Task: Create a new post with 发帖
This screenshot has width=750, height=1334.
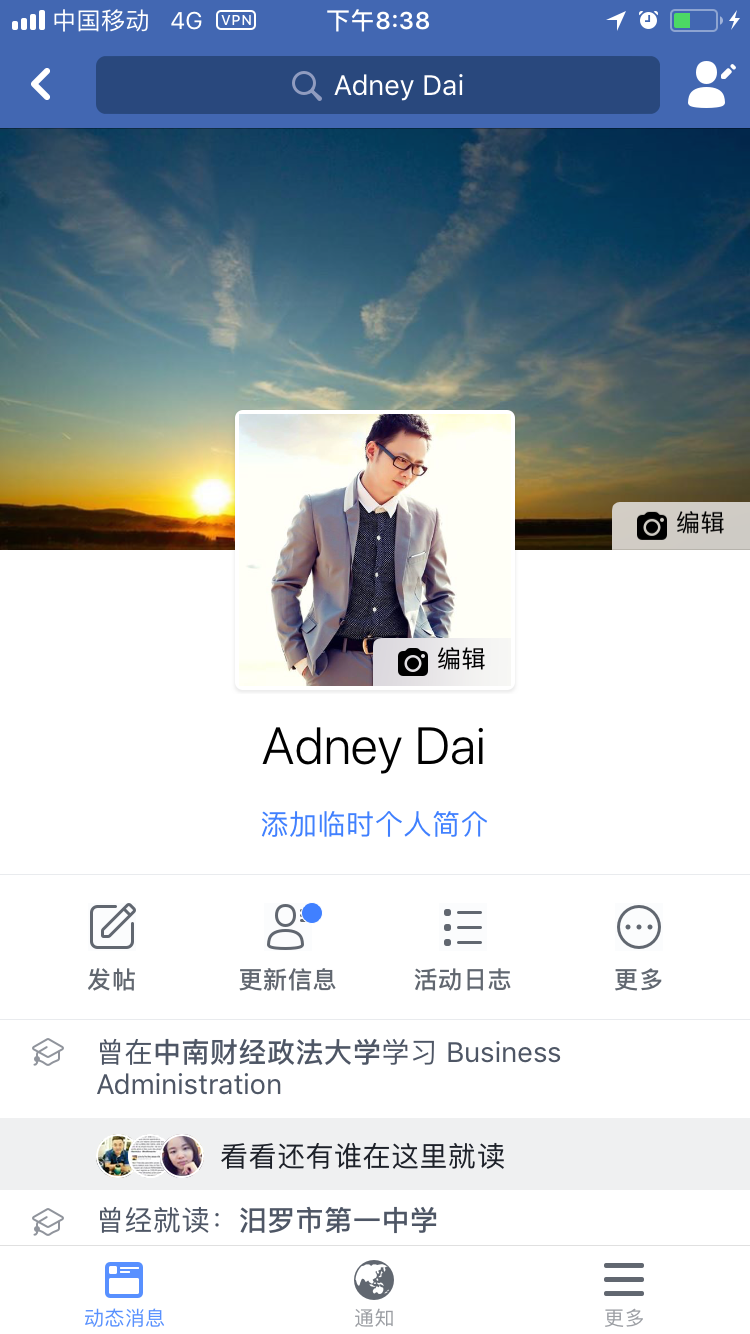Action: click(x=112, y=947)
